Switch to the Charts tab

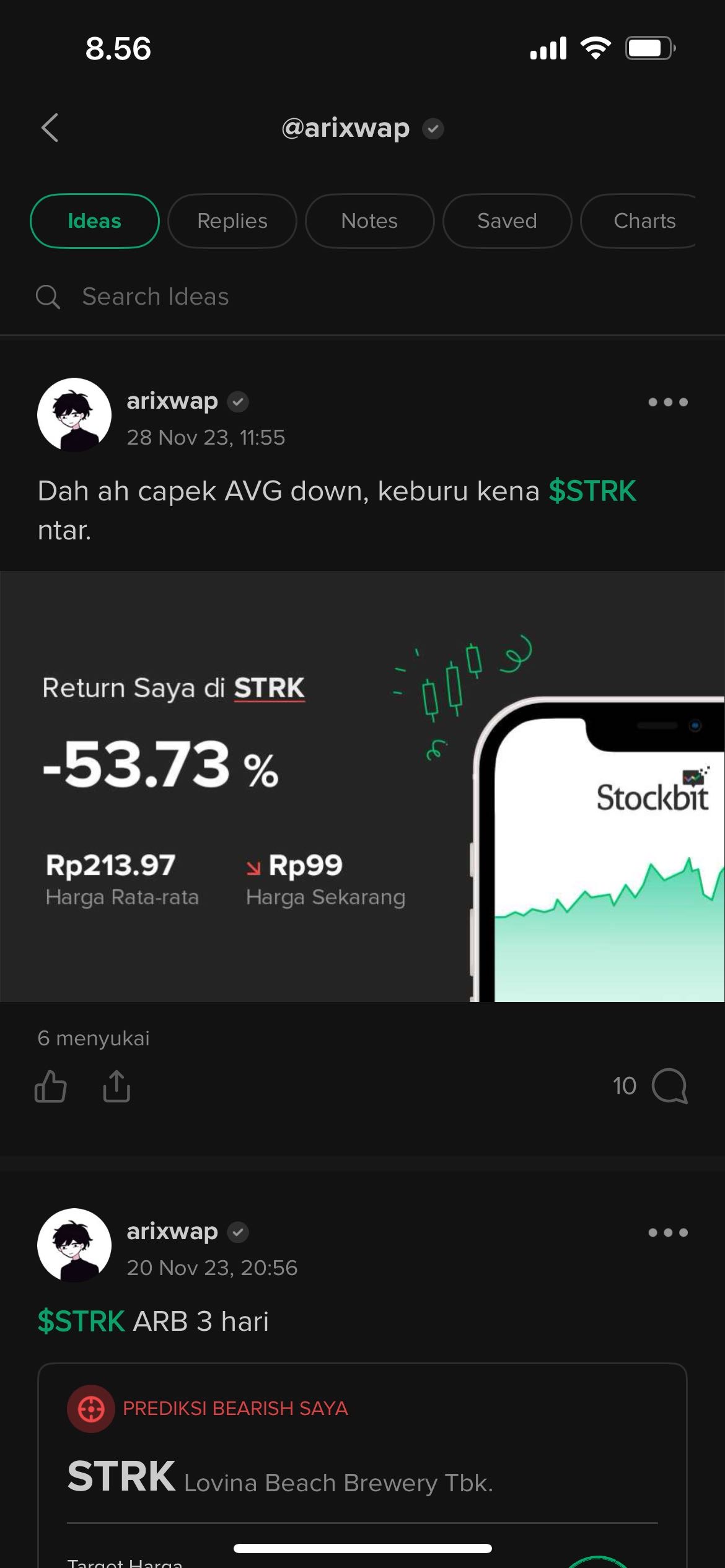[x=643, y=221]
